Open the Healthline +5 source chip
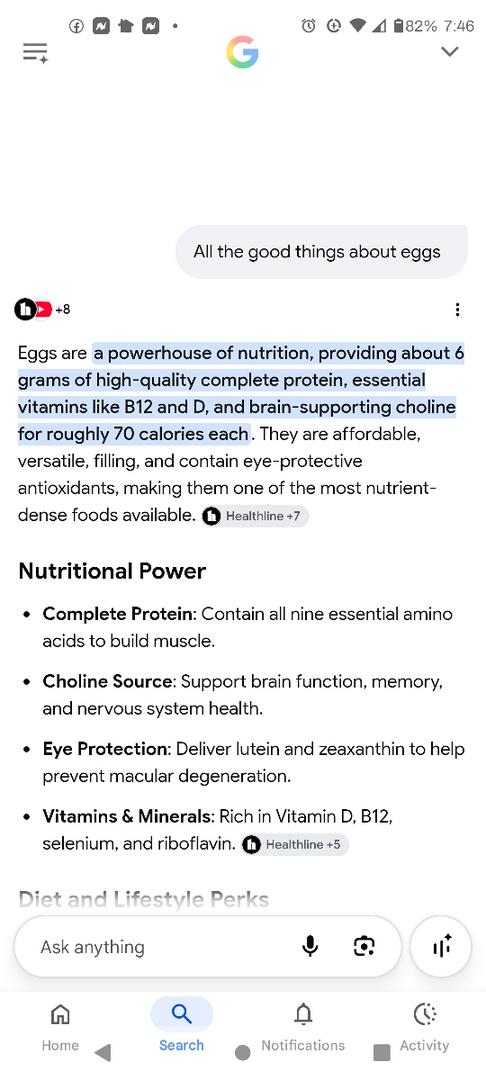The height and width of the screenshot is (1080, 486). tap(295, 844)
